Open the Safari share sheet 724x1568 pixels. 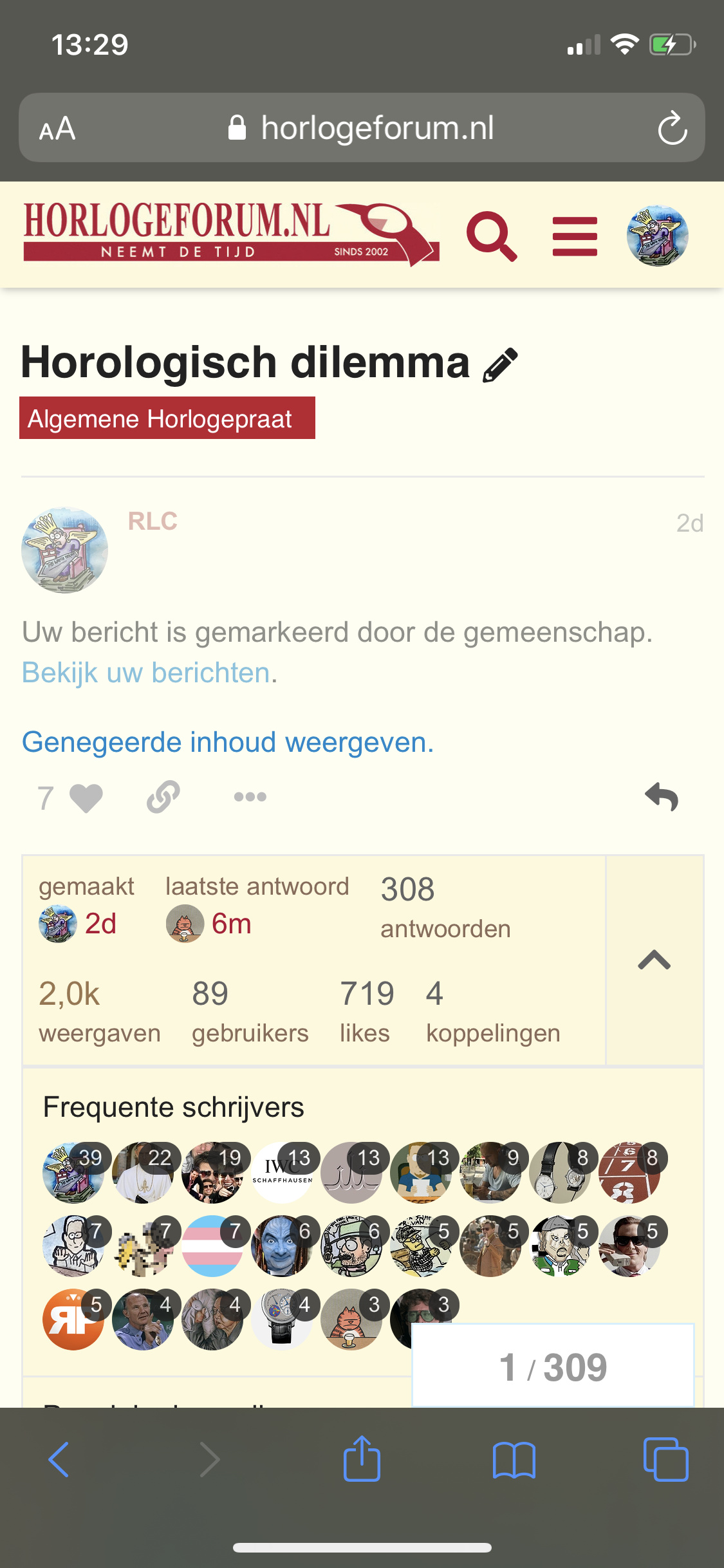coord(362,1458)
